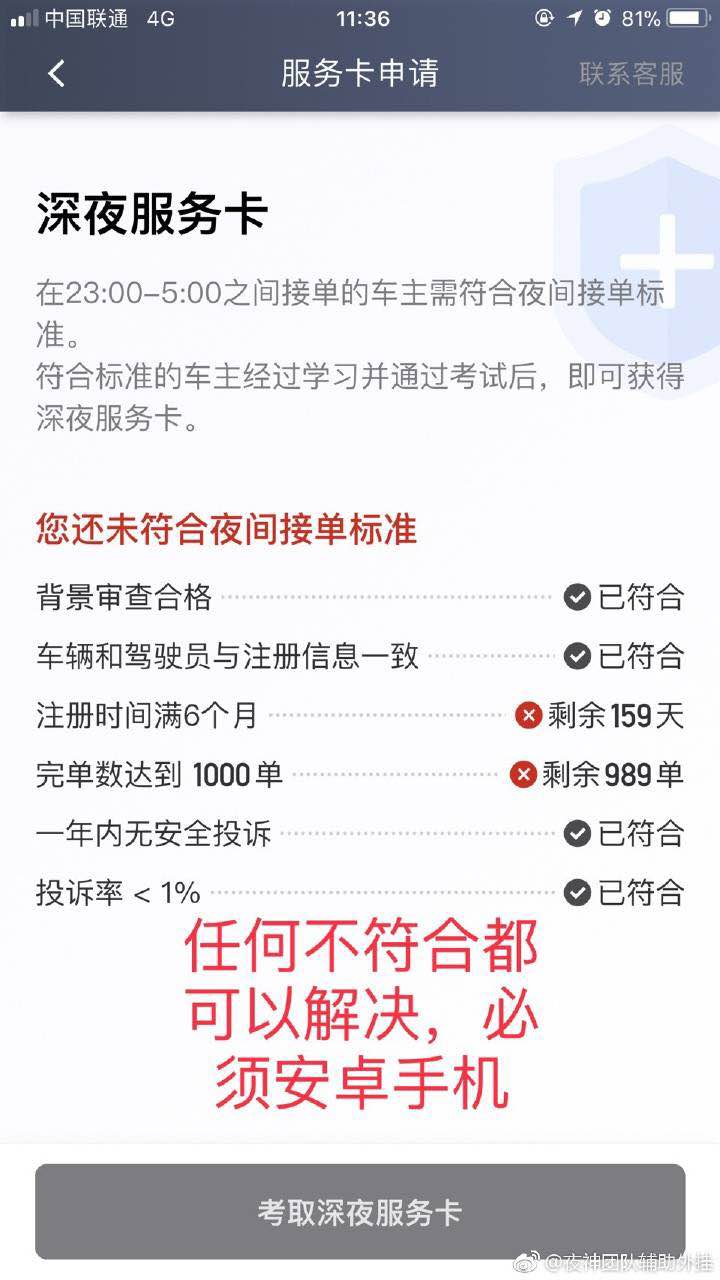Open 联系客服 to contact support

(x=631, y=73)
